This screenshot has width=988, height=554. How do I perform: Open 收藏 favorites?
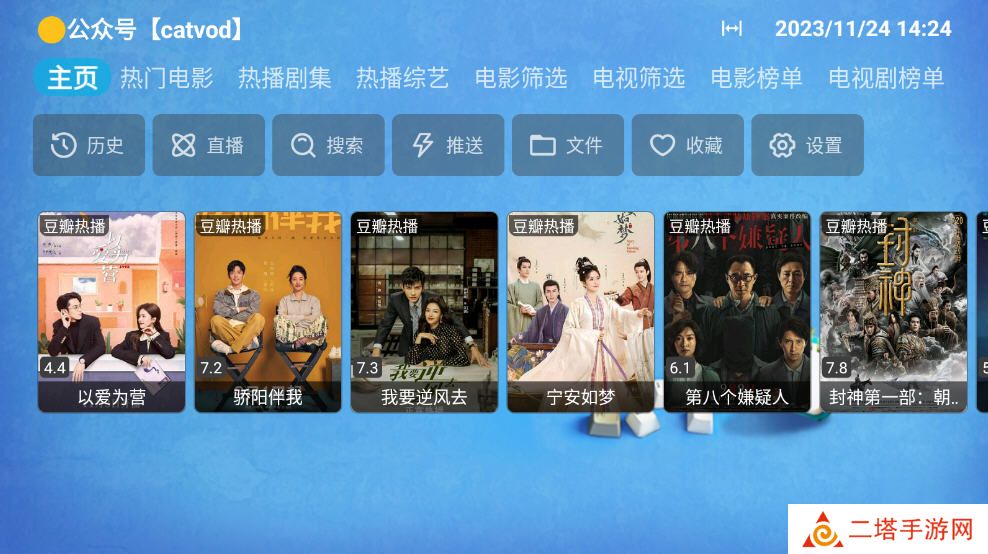pos(687,146)
